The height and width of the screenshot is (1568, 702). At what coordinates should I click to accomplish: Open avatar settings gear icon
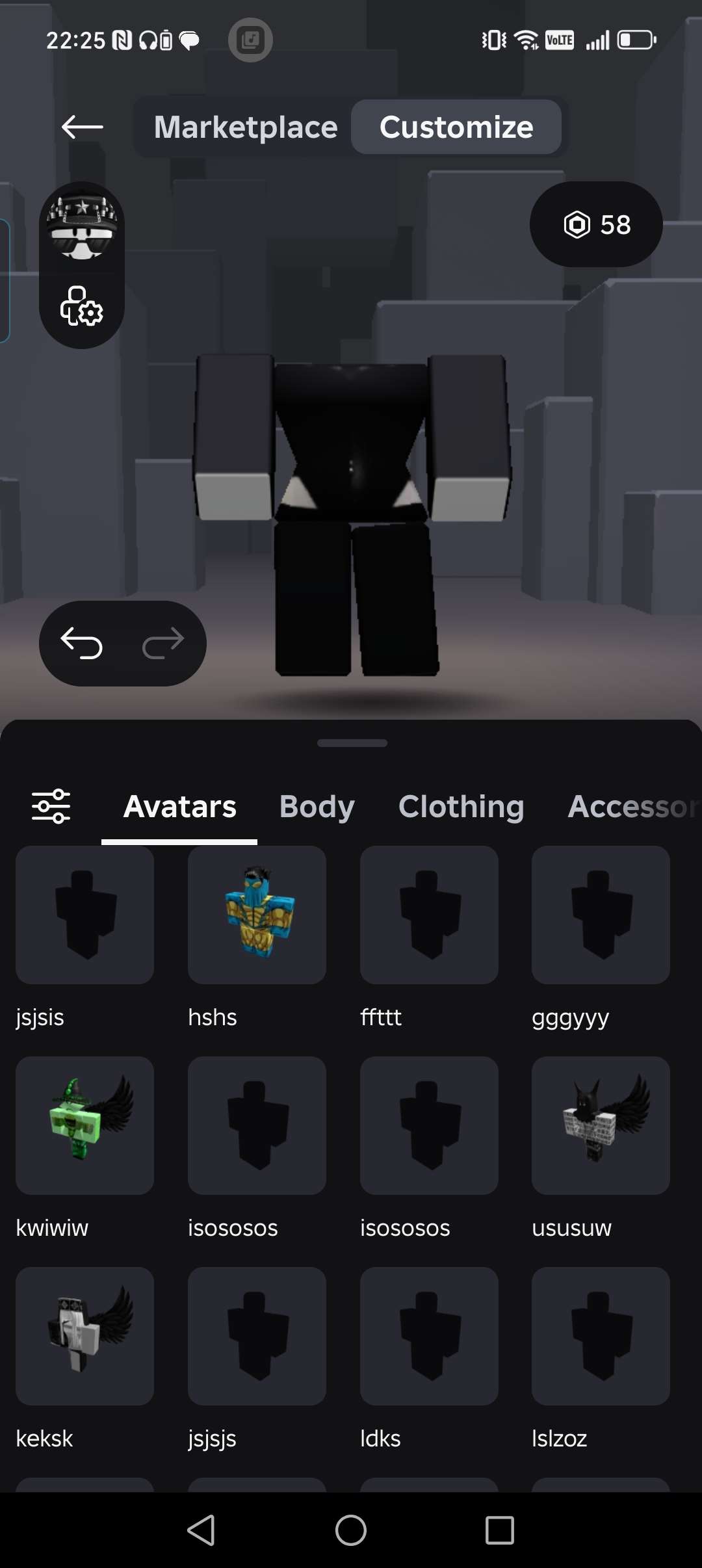tap(82, 306)
